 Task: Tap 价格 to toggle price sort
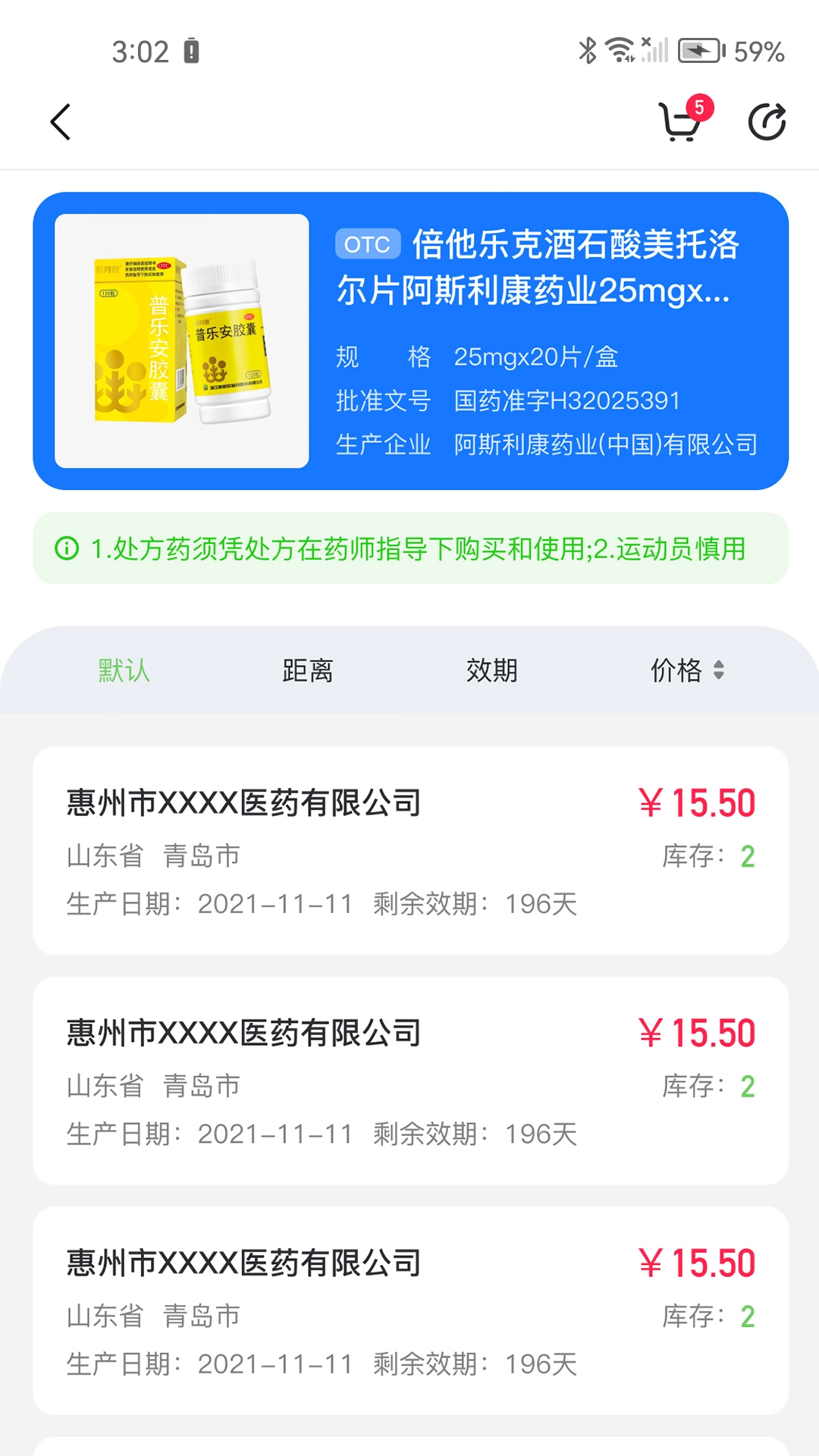coord(677,670)
